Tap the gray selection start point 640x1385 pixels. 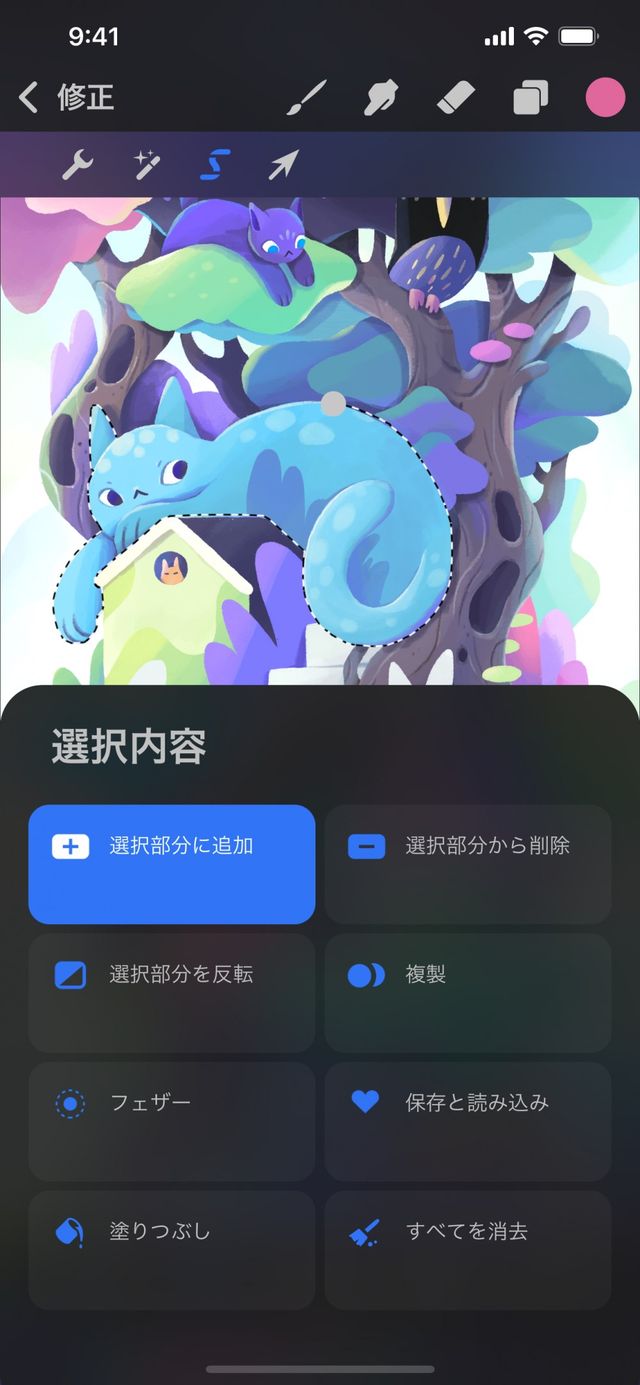coord(334,403)
